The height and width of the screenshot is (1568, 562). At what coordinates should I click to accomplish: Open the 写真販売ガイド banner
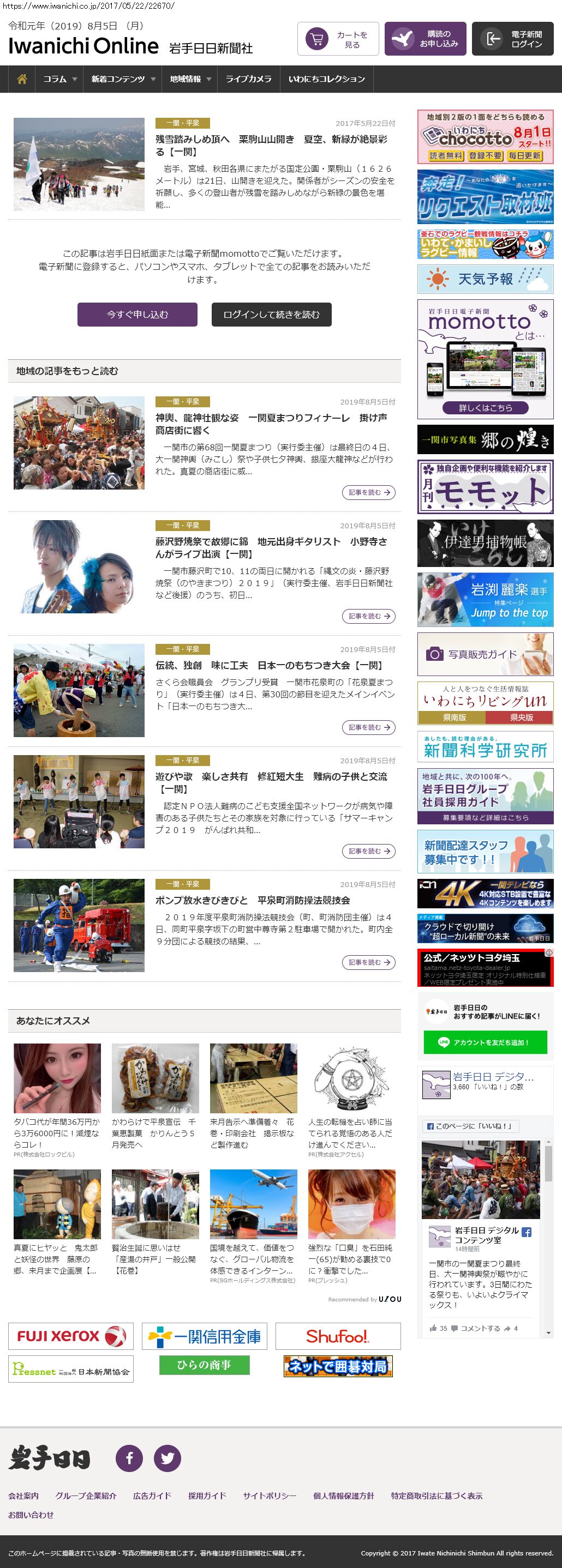[x=485, y=654]
